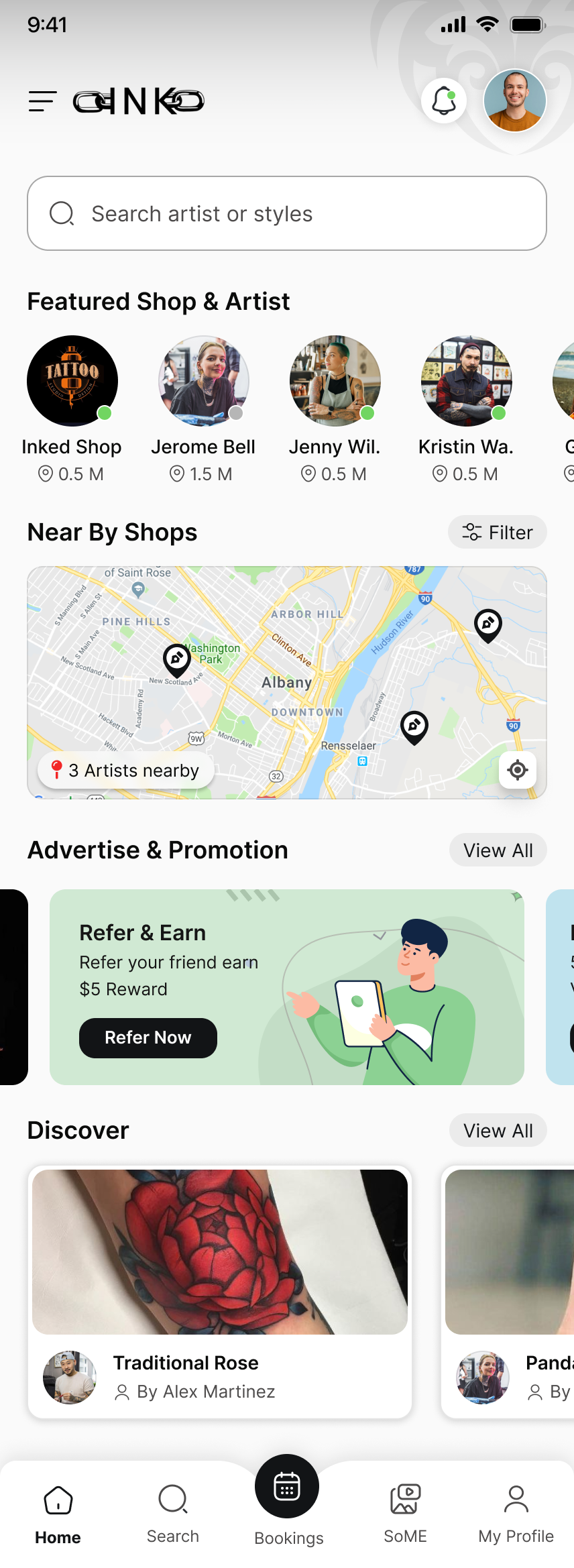Center map on my current location
574x1568 pixels.
click(x=518, y=770)
